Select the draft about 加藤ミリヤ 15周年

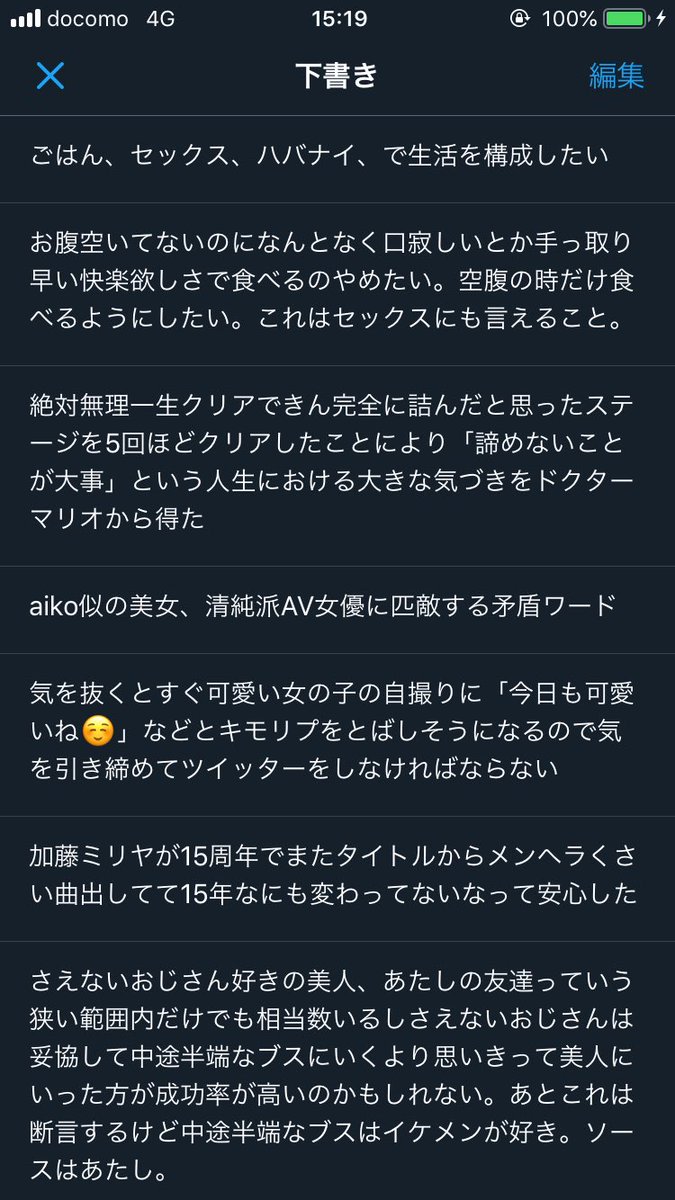(337, 878)
